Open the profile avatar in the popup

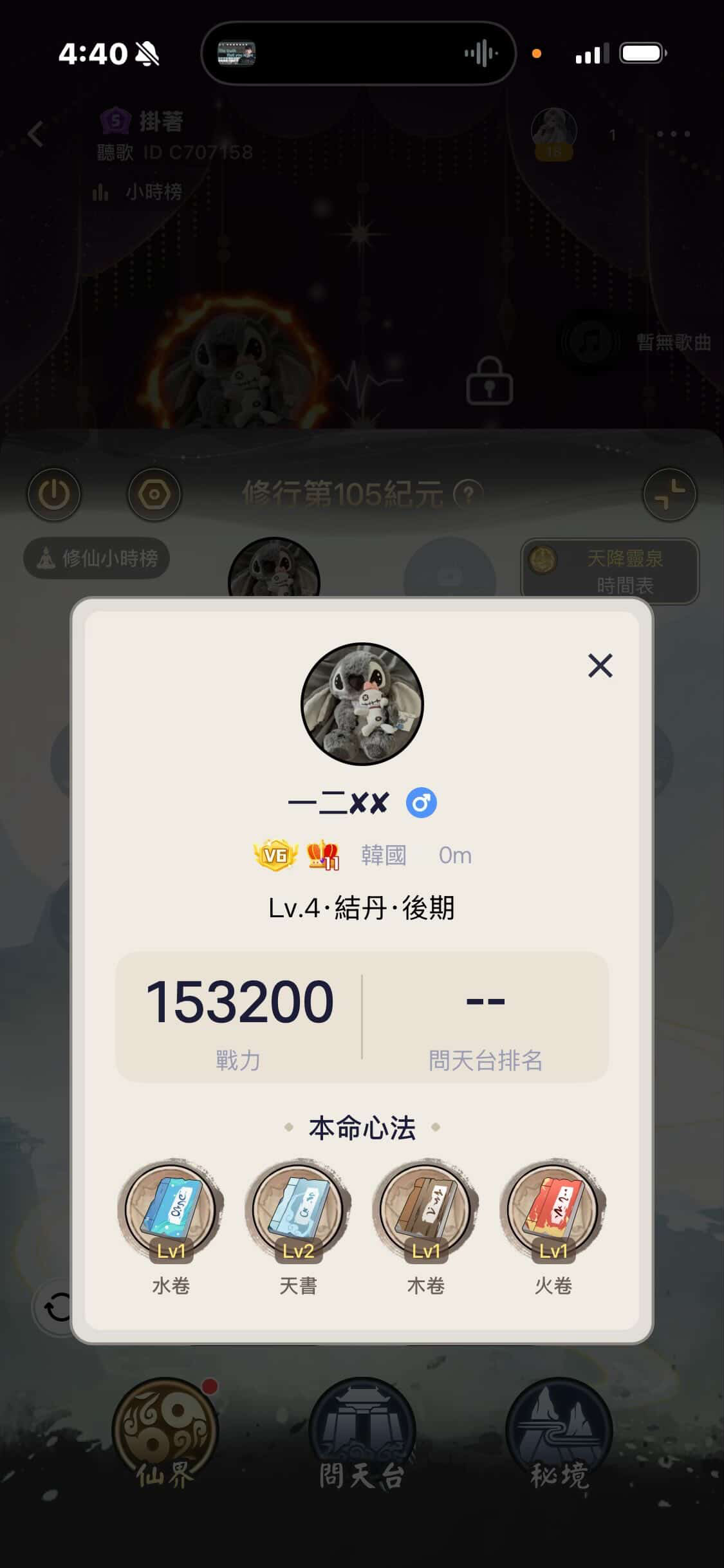[x=362, y=704]
